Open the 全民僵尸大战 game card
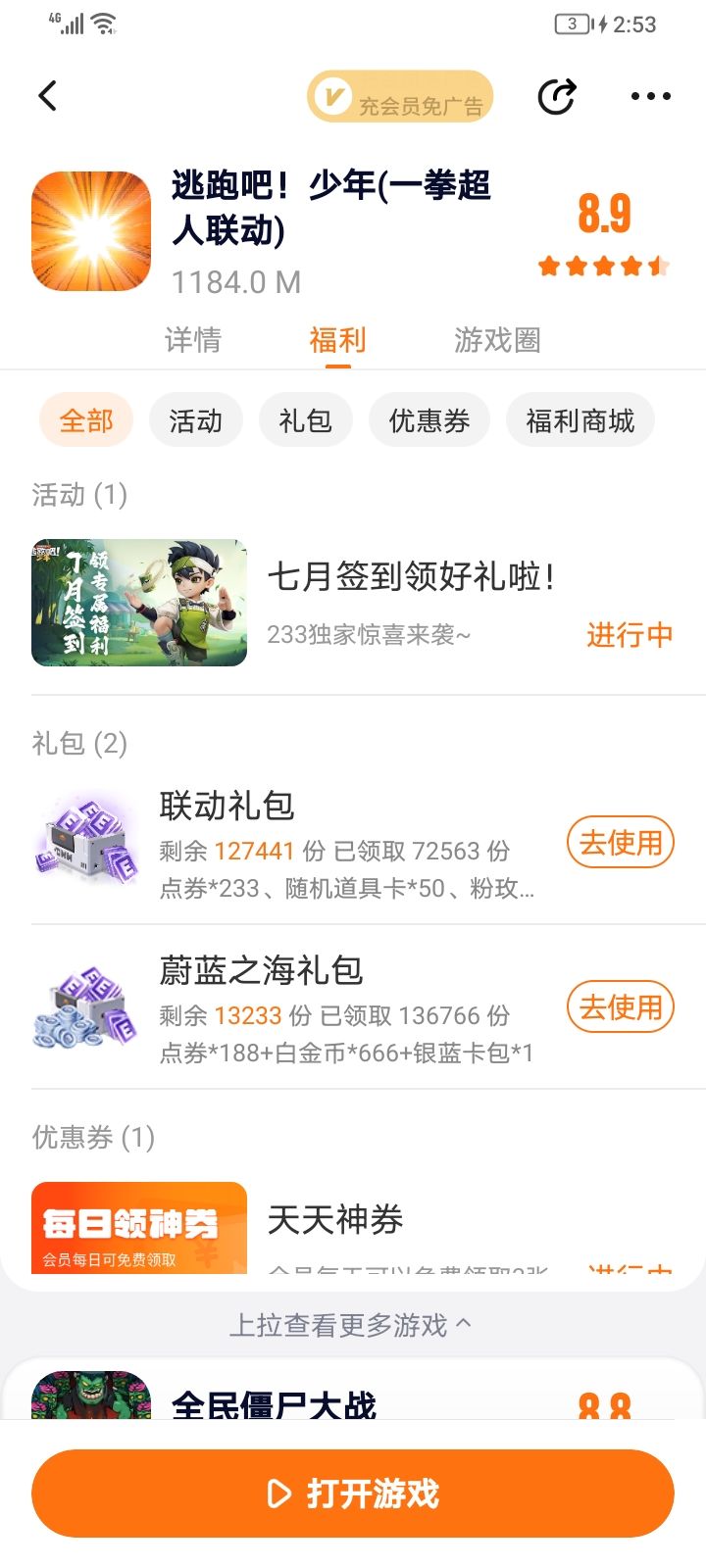Image resolution: width=706 pixels, height=1568 pixels. (x=275, y=1401)
